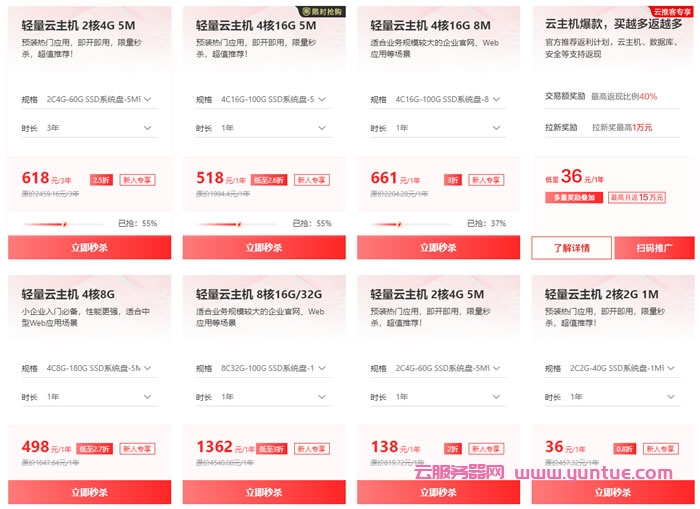Tap 立即秒杀 on the 4核16G 8M card
This screenshot has width=700, height=509.
[x=438, y=247]
